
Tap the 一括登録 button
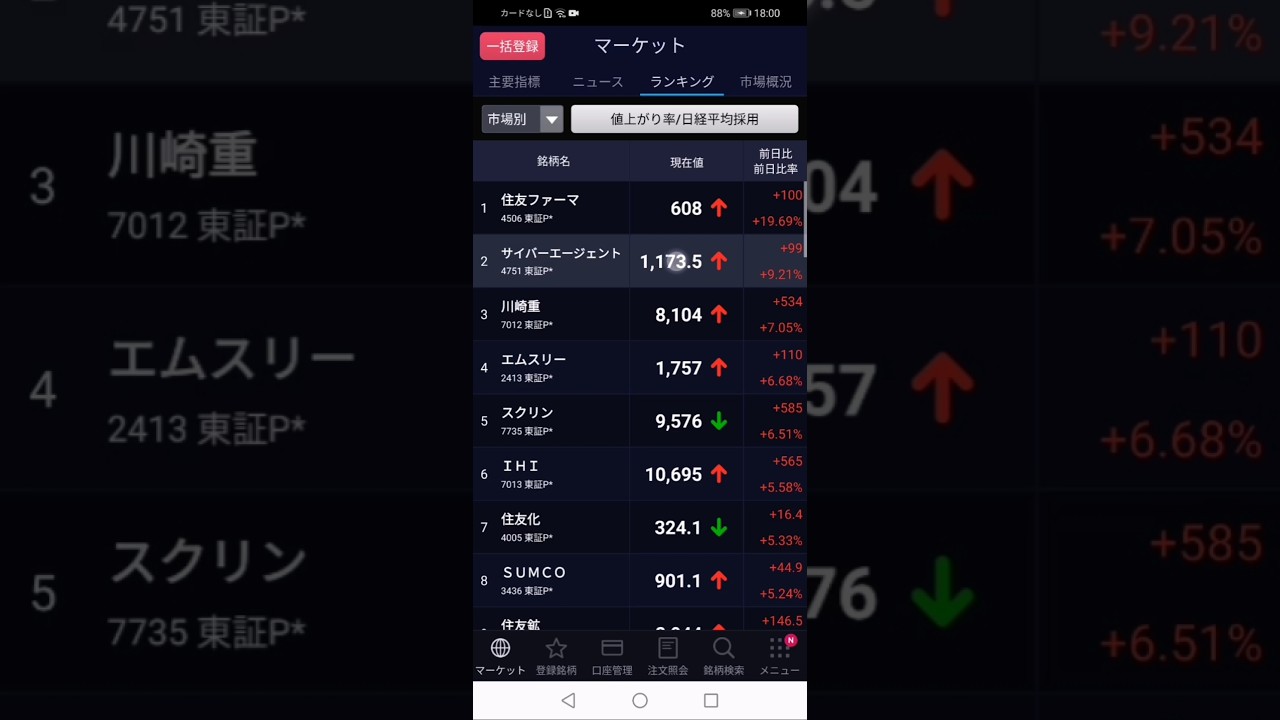pyautogui.click(x=512, y=46)
